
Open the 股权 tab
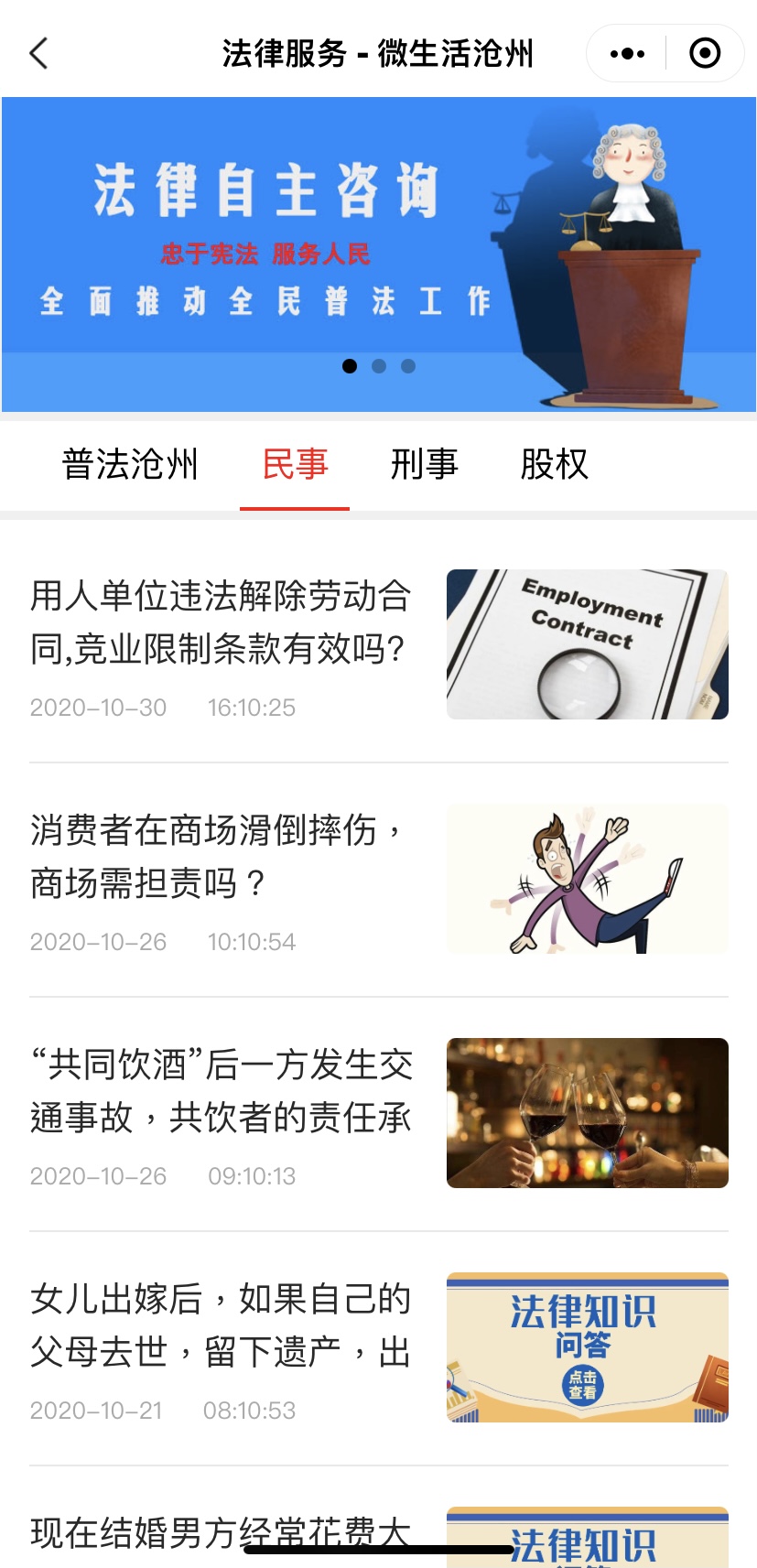(x=554, y=464)
